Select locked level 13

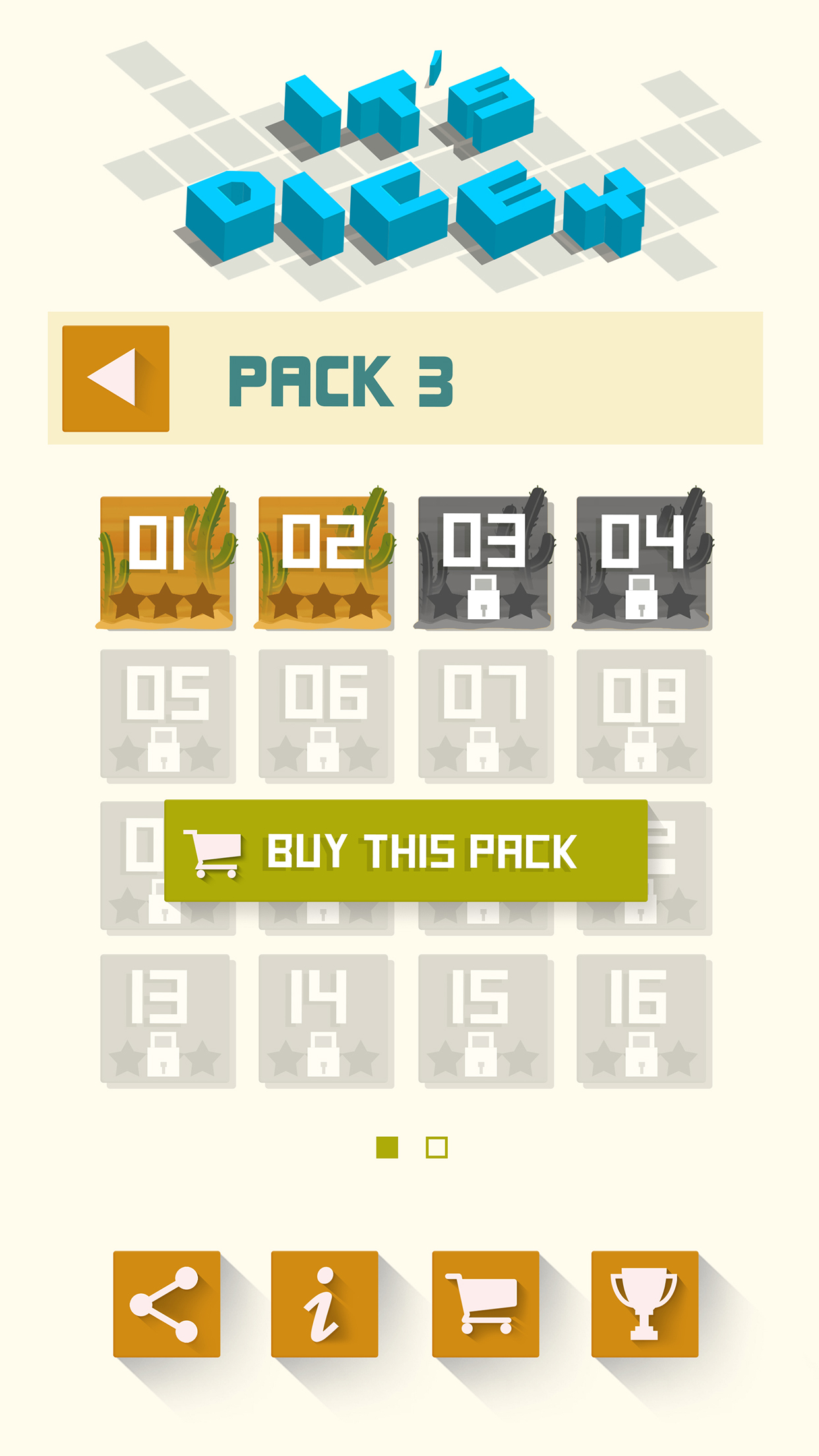click(x=166, y=1019)
